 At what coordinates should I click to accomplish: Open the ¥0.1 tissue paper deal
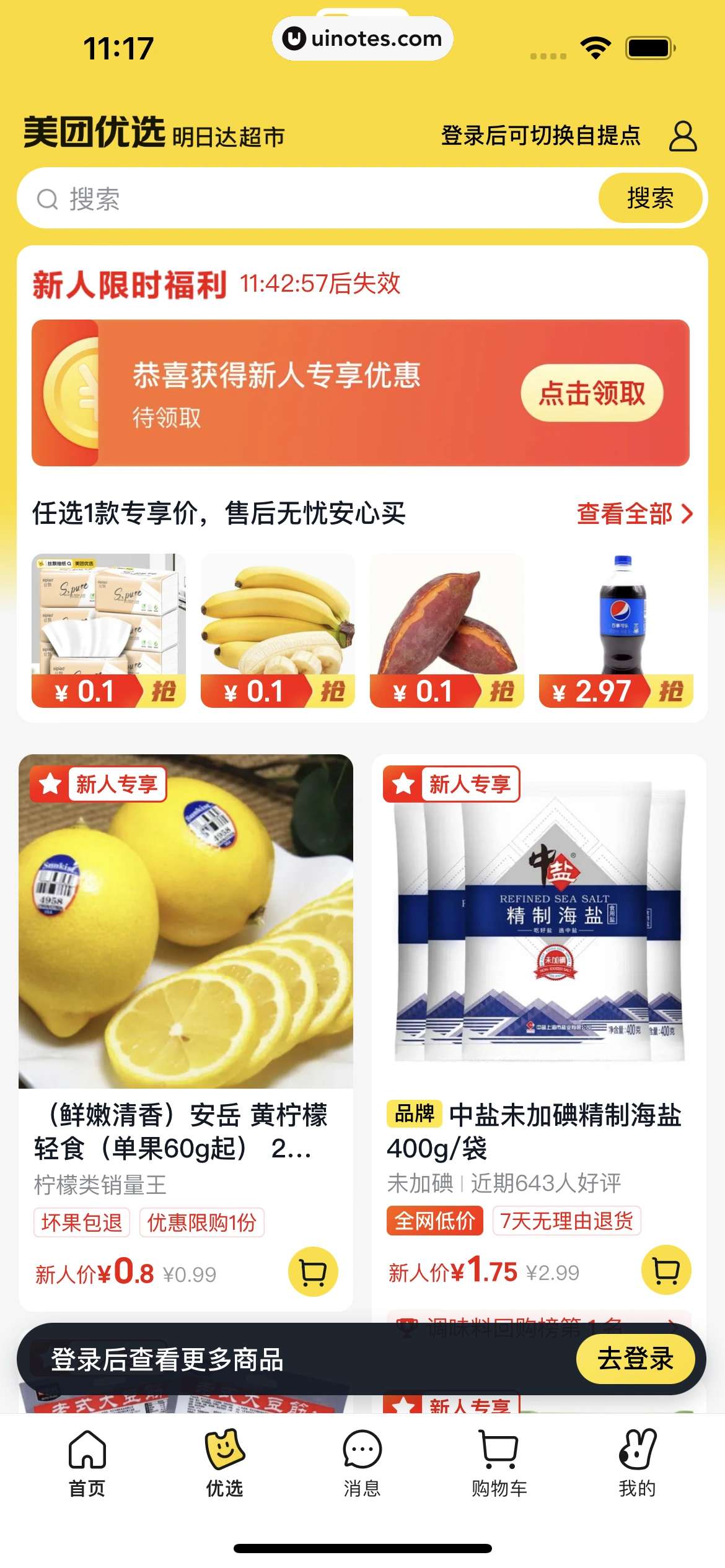(109, 630)
